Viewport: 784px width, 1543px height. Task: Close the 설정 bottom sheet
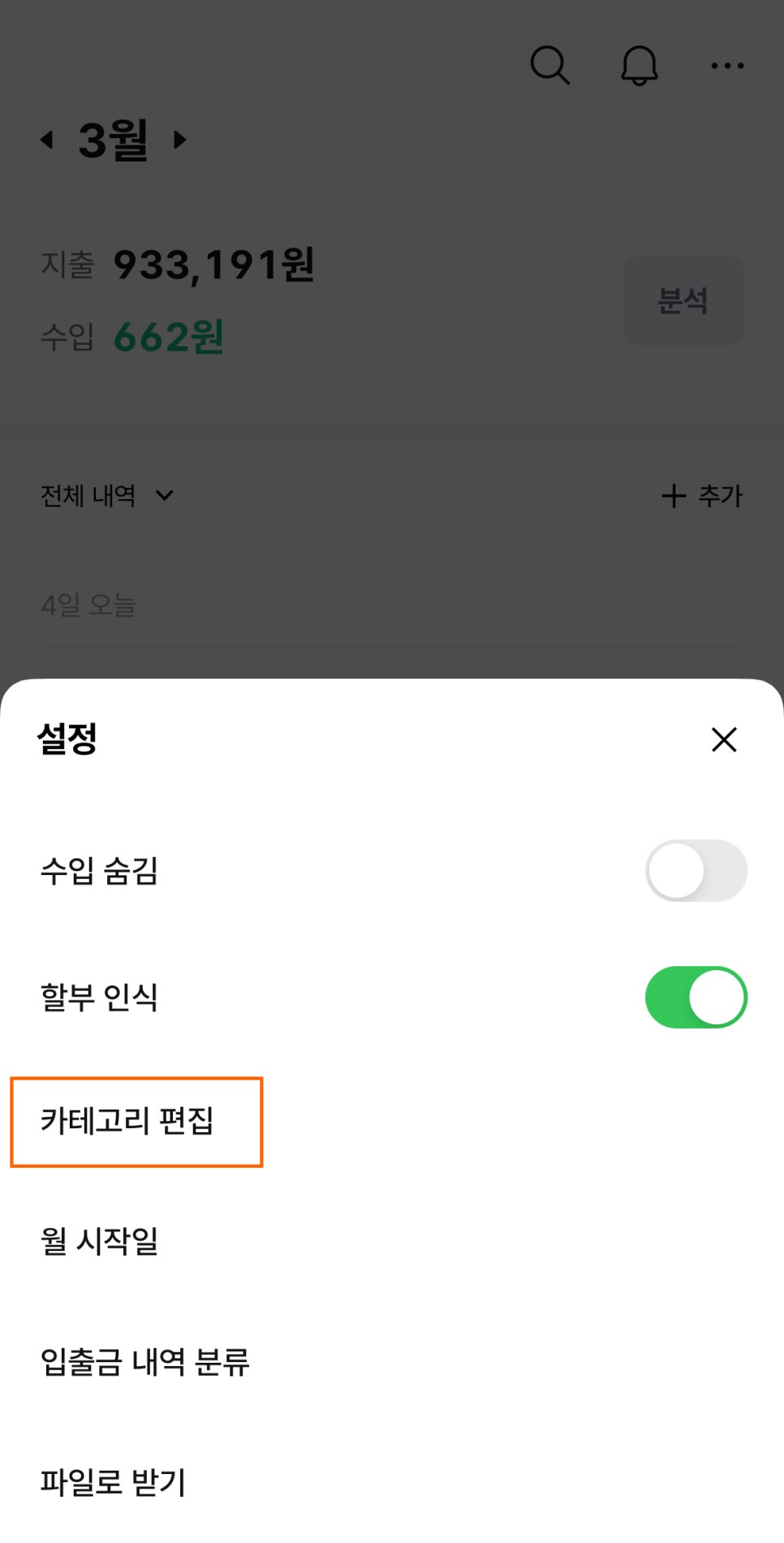724,739
